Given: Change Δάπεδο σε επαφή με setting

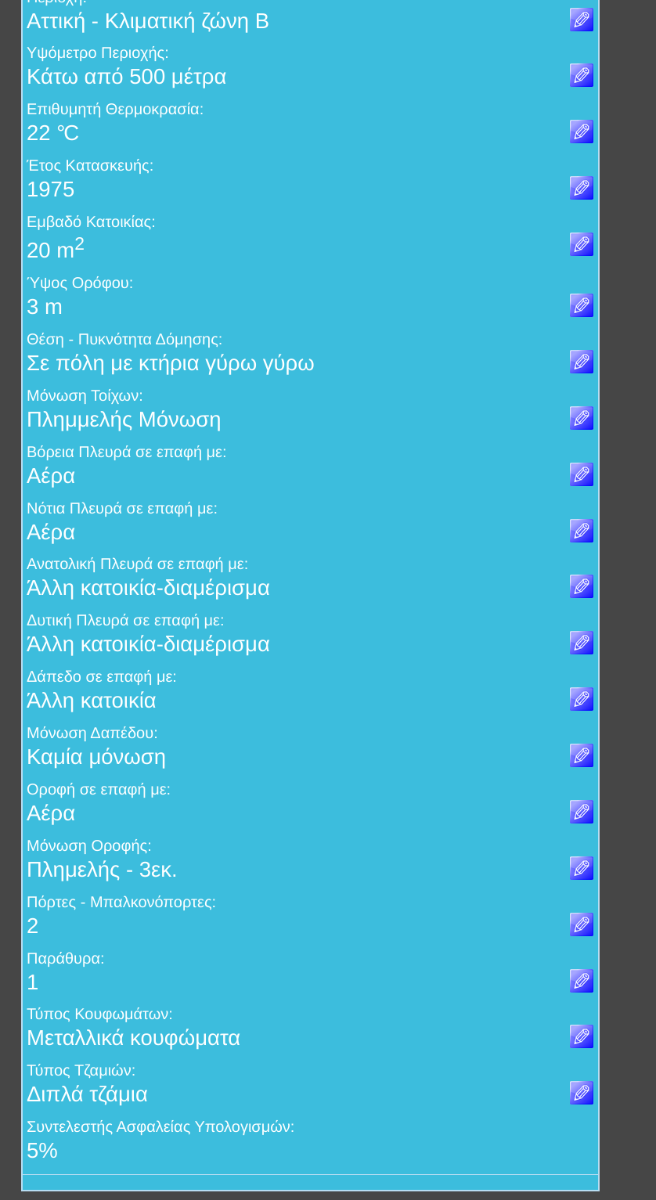Looking at the screenshot, I should tap(581, 699).
